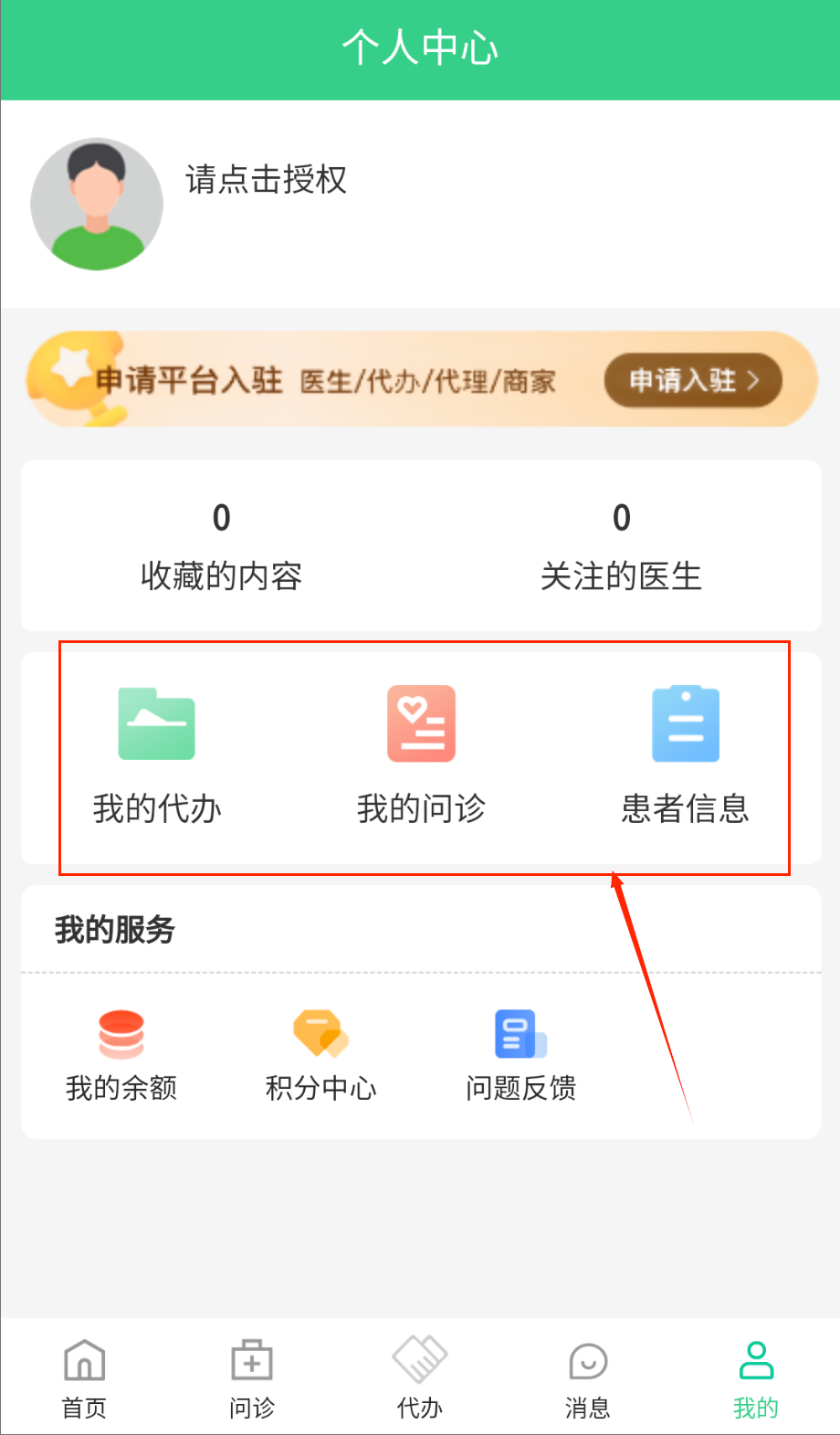840x1435 pixels.
Task: Switch to the 问诊 tab
Action: [x=252, y=1378]
